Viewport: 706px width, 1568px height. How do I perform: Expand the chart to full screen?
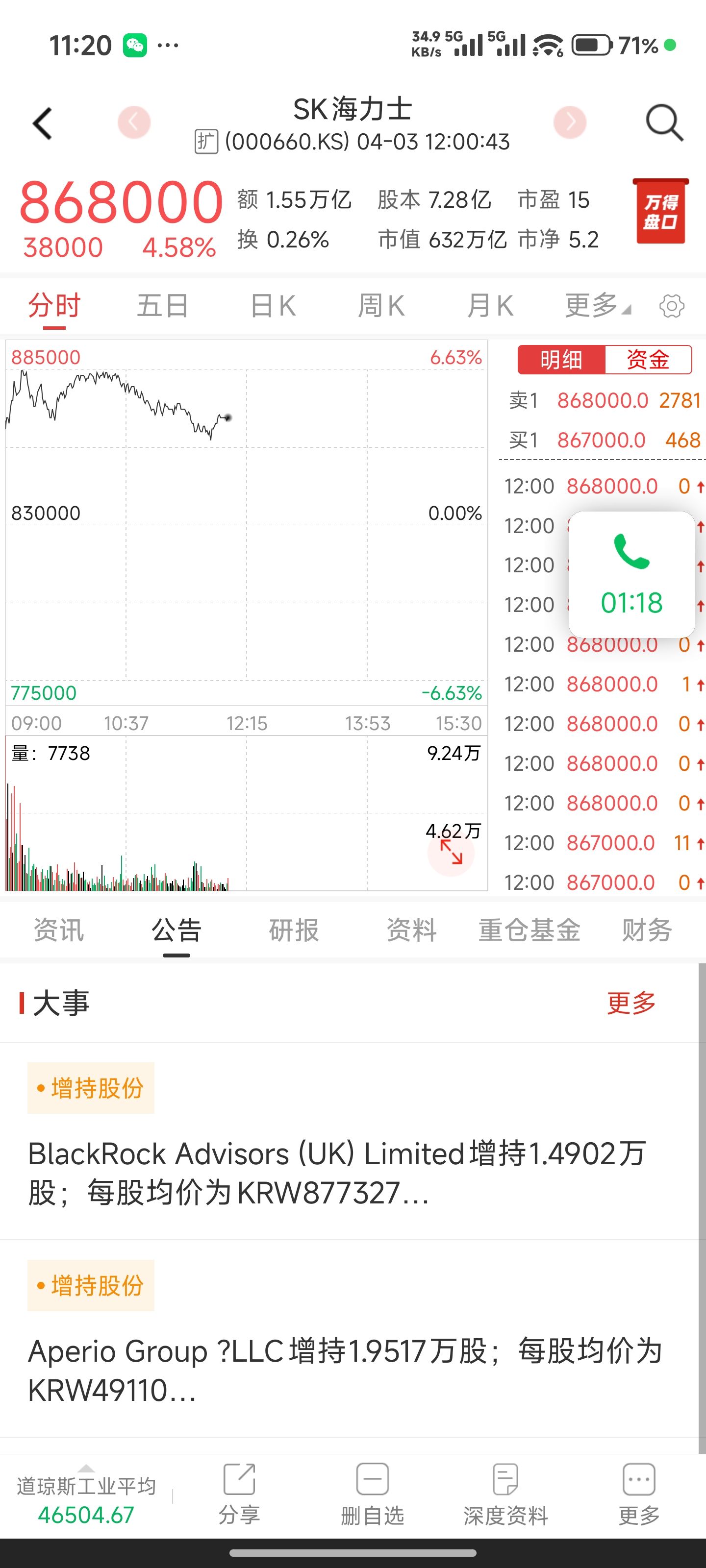point(452,853)
